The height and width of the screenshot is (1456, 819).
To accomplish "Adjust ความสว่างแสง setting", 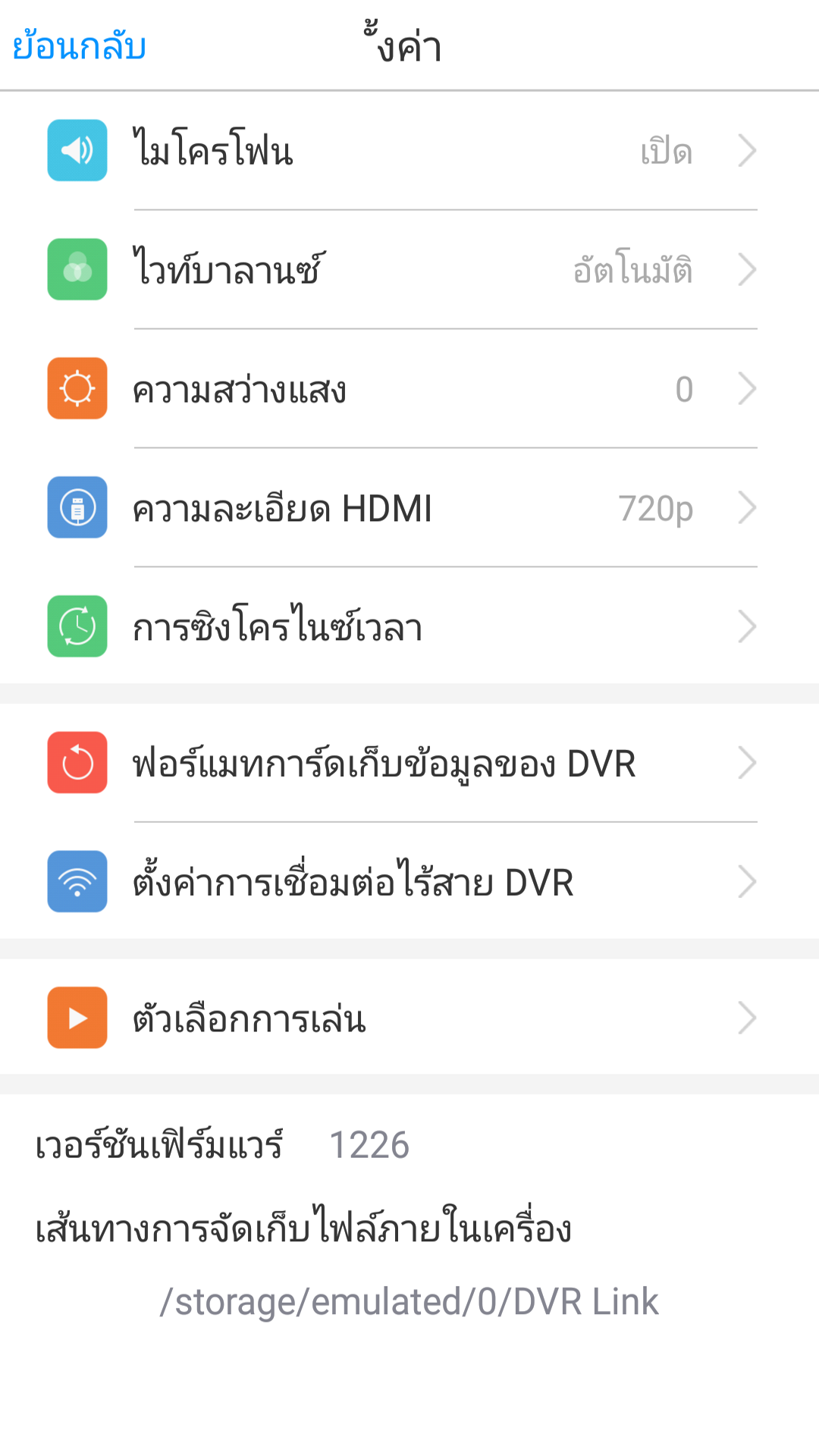I will (x=409, y=389).
